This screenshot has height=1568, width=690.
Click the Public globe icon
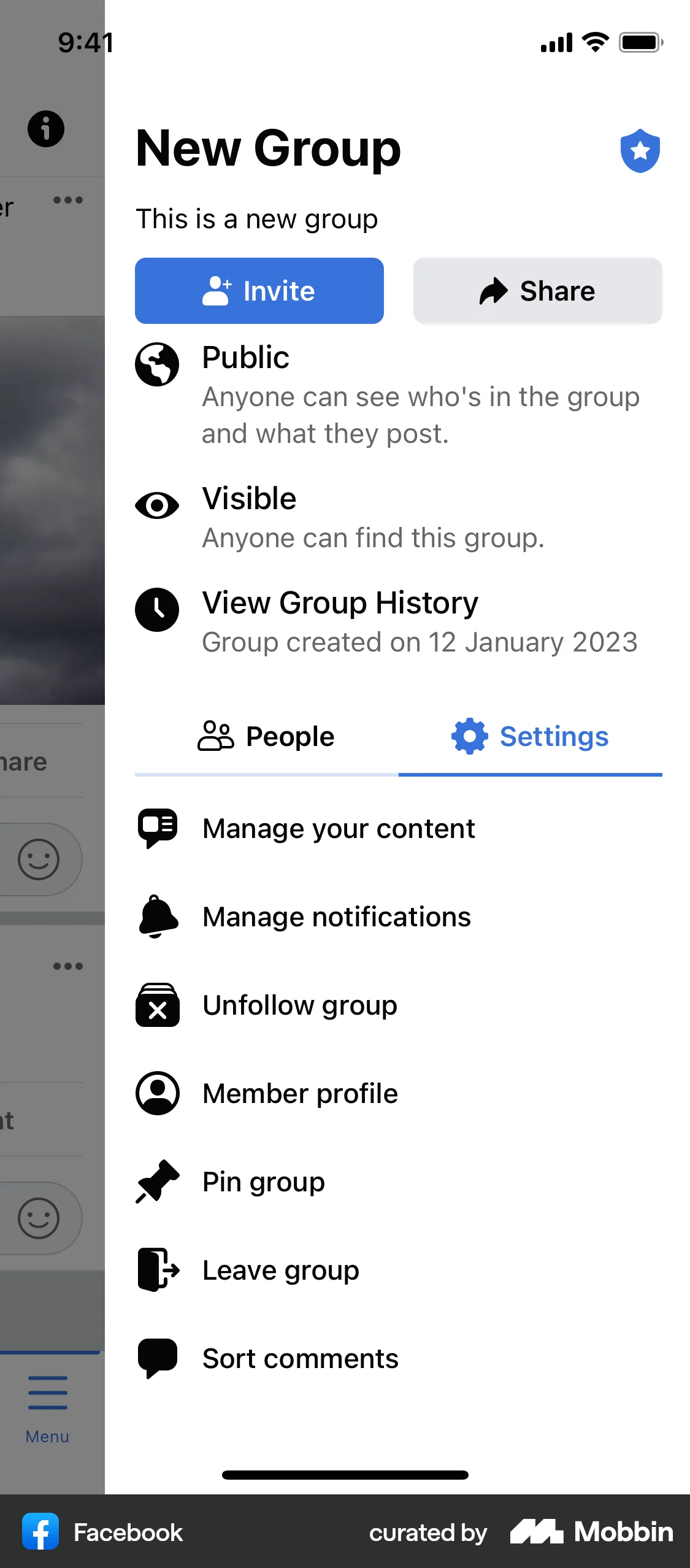pos(157,363)
